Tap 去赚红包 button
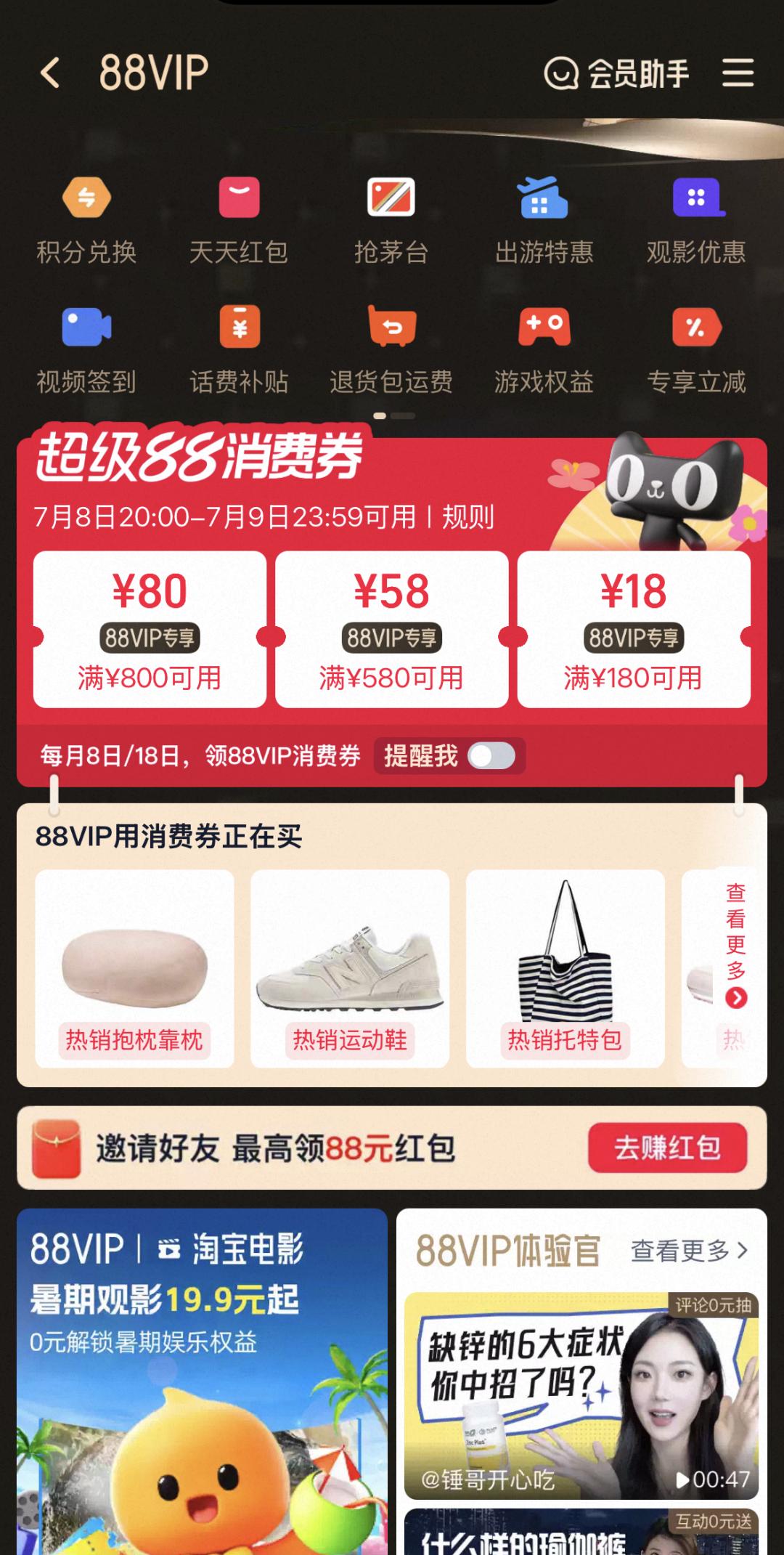Image resolution: width=784 pixels, height=1555 pixels. pyautogui.click(x=667, y=1148)
